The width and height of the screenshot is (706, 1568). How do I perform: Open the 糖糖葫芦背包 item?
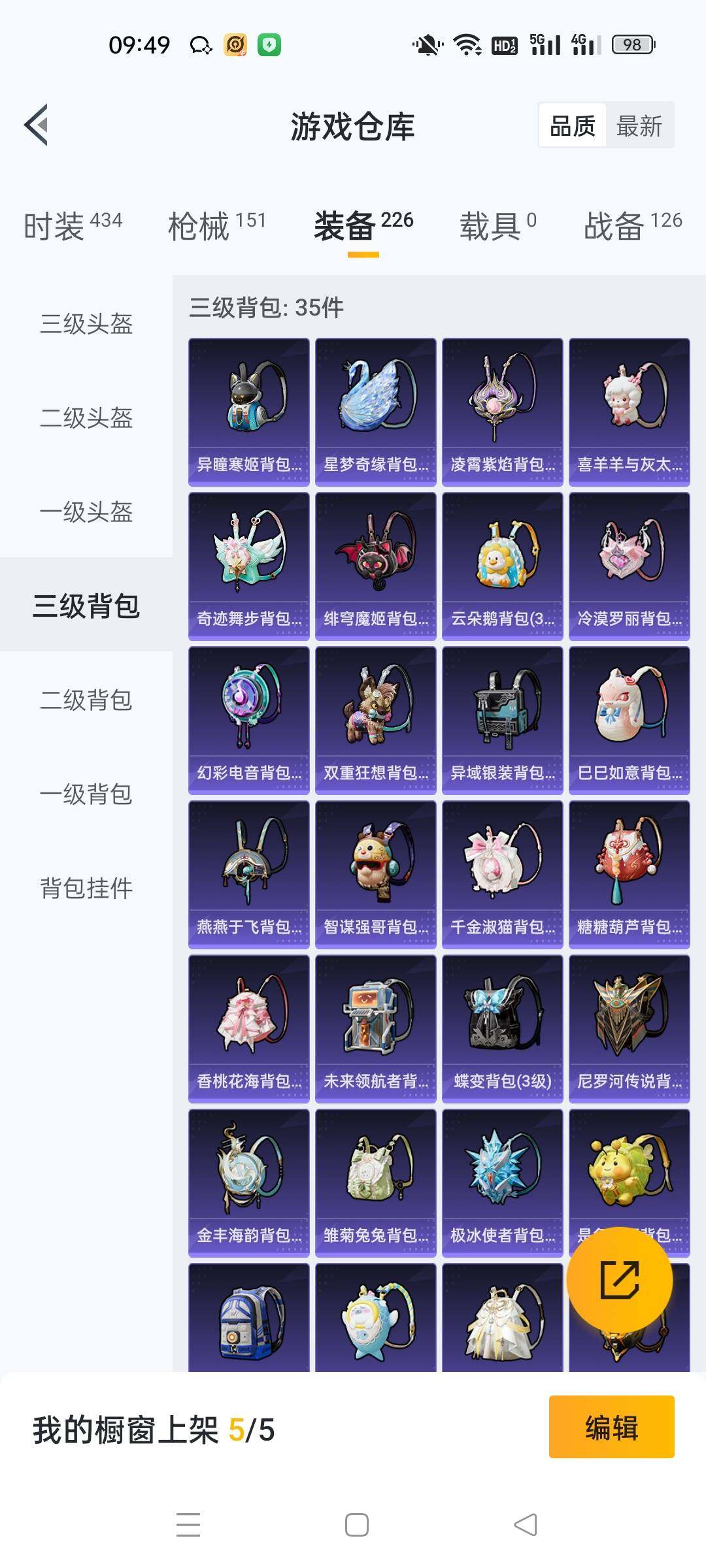coord(629,874)
